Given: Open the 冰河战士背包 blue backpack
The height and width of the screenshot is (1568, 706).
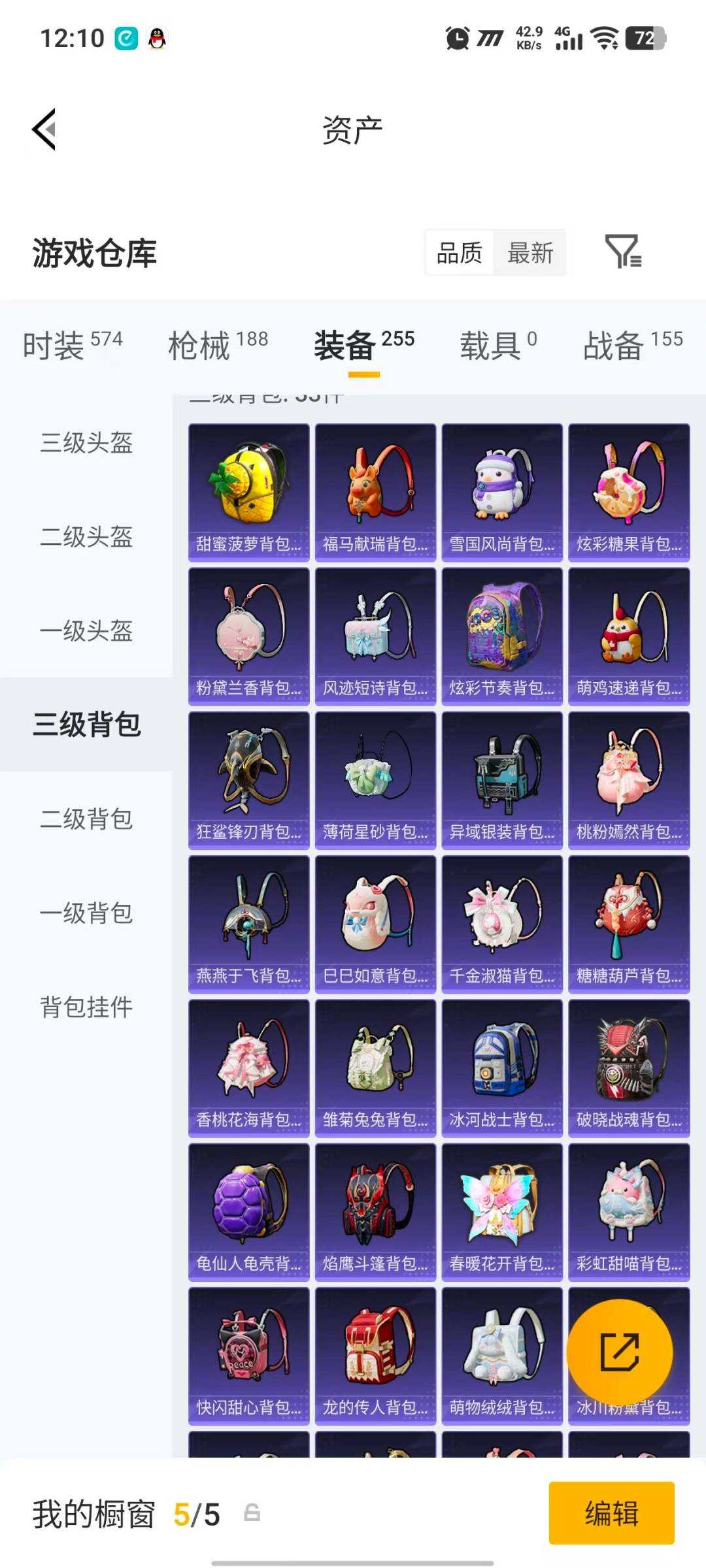Looking at the screenshot, I should point(501,1067).
